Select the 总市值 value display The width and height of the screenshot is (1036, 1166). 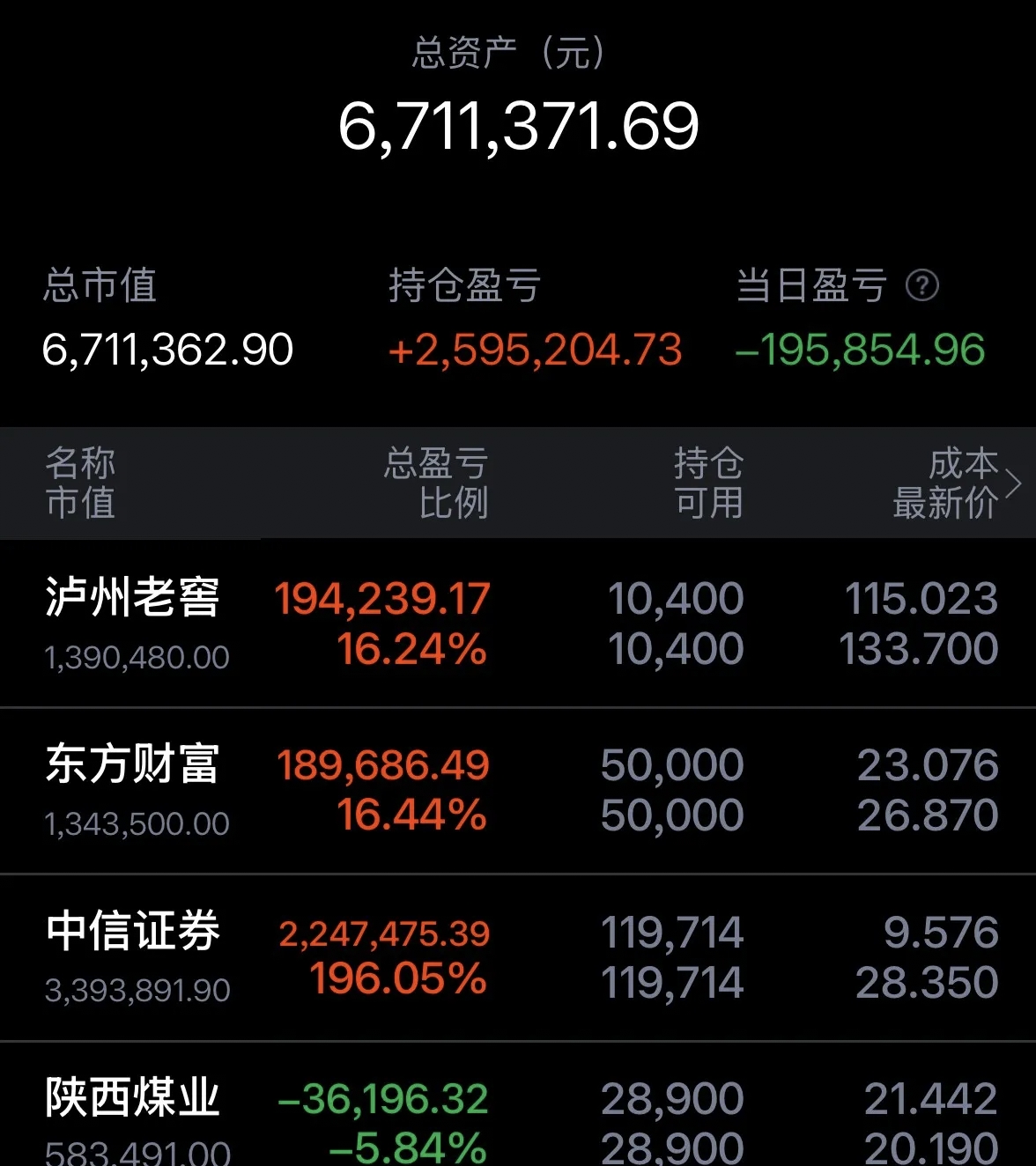(167, 348)
